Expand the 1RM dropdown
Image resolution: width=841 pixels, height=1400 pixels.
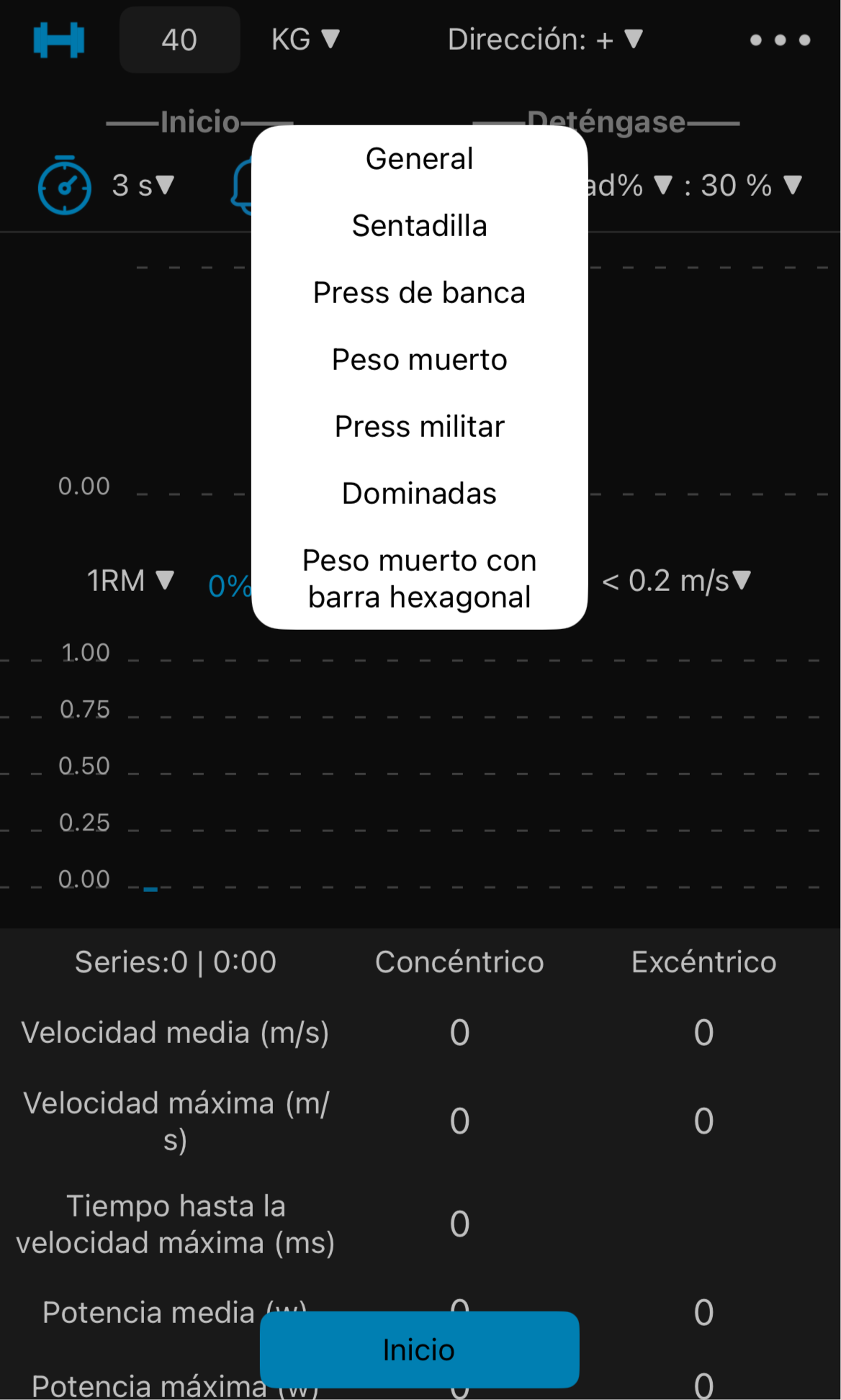click(x=130, y=581)
